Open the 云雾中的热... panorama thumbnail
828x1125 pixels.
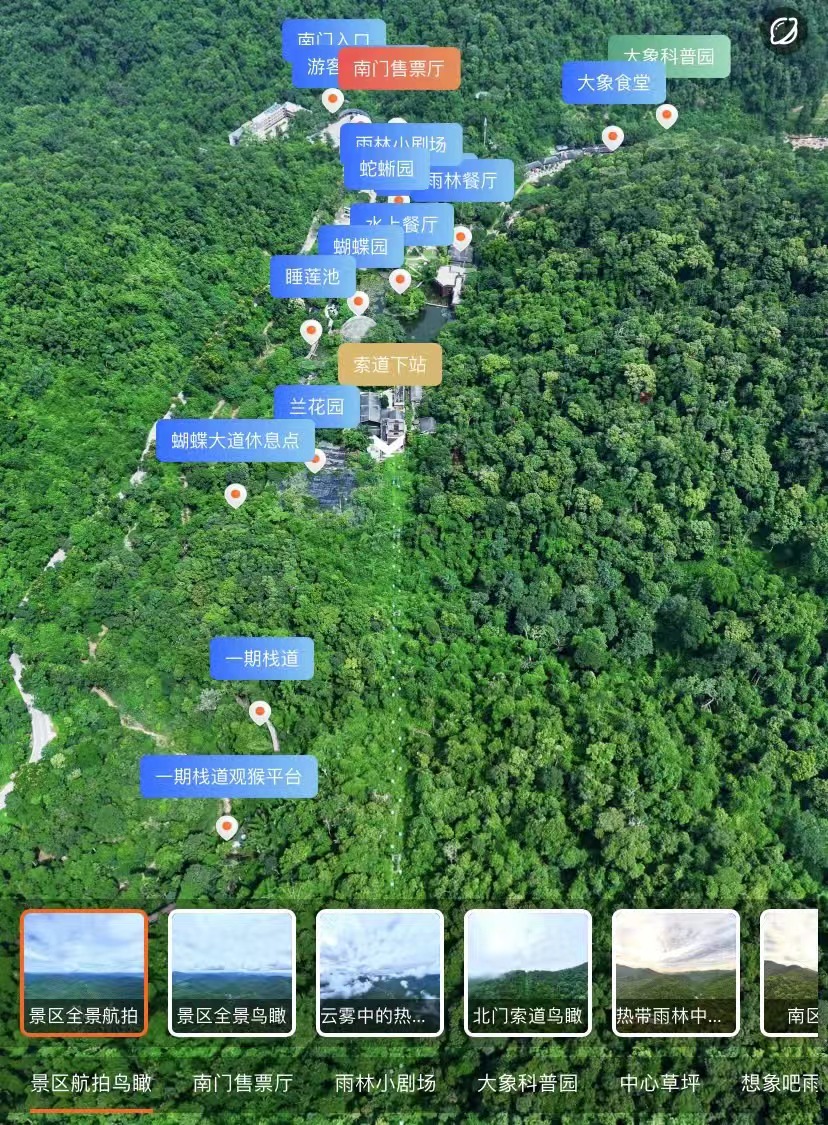click(380, 973)
